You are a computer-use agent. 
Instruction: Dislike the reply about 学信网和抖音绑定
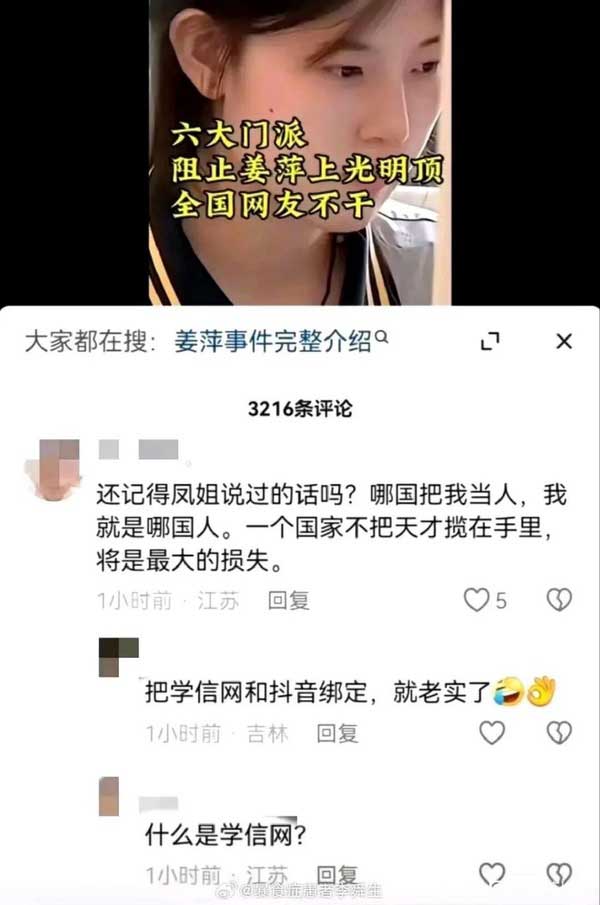558,733
